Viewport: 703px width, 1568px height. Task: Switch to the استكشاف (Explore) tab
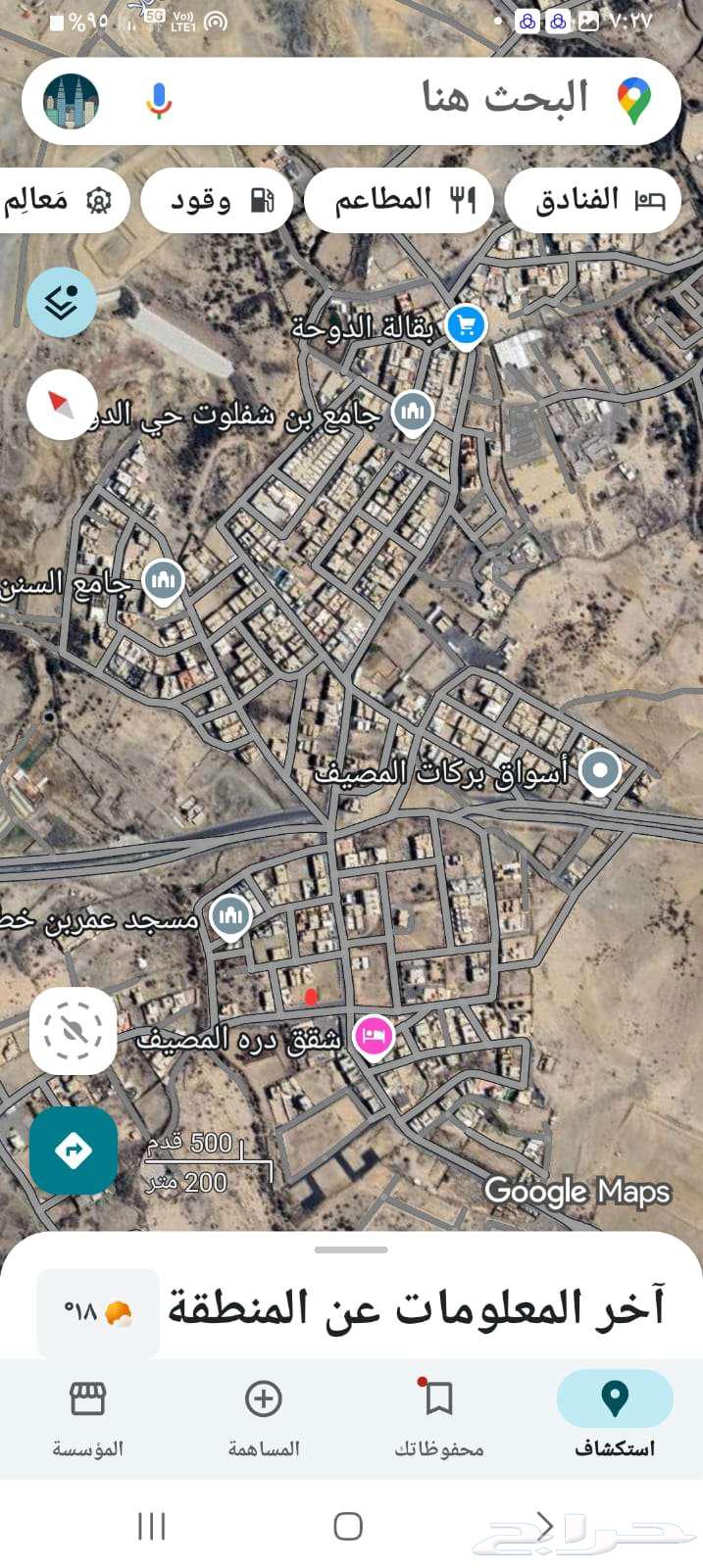[614, 1416]
